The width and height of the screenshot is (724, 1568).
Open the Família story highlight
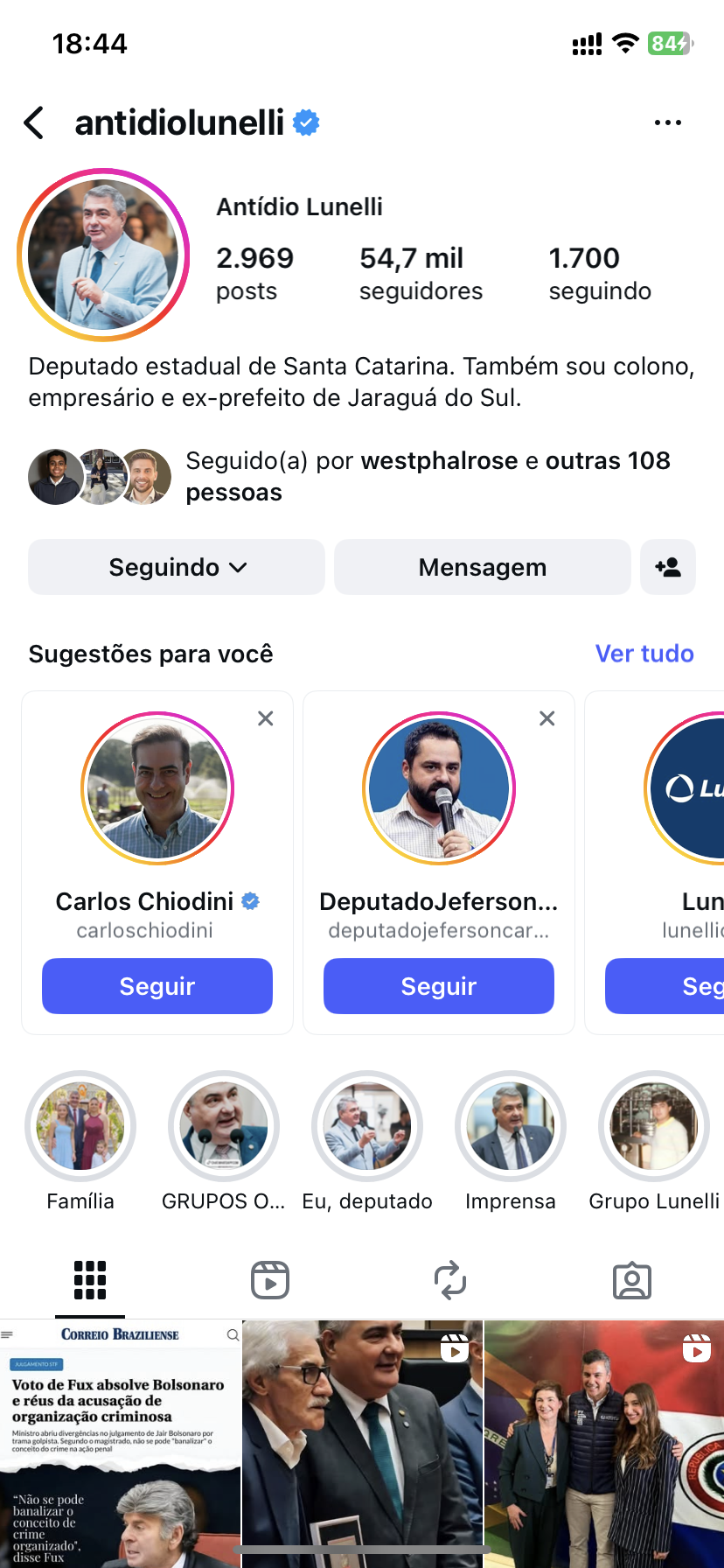(80, 1127)
